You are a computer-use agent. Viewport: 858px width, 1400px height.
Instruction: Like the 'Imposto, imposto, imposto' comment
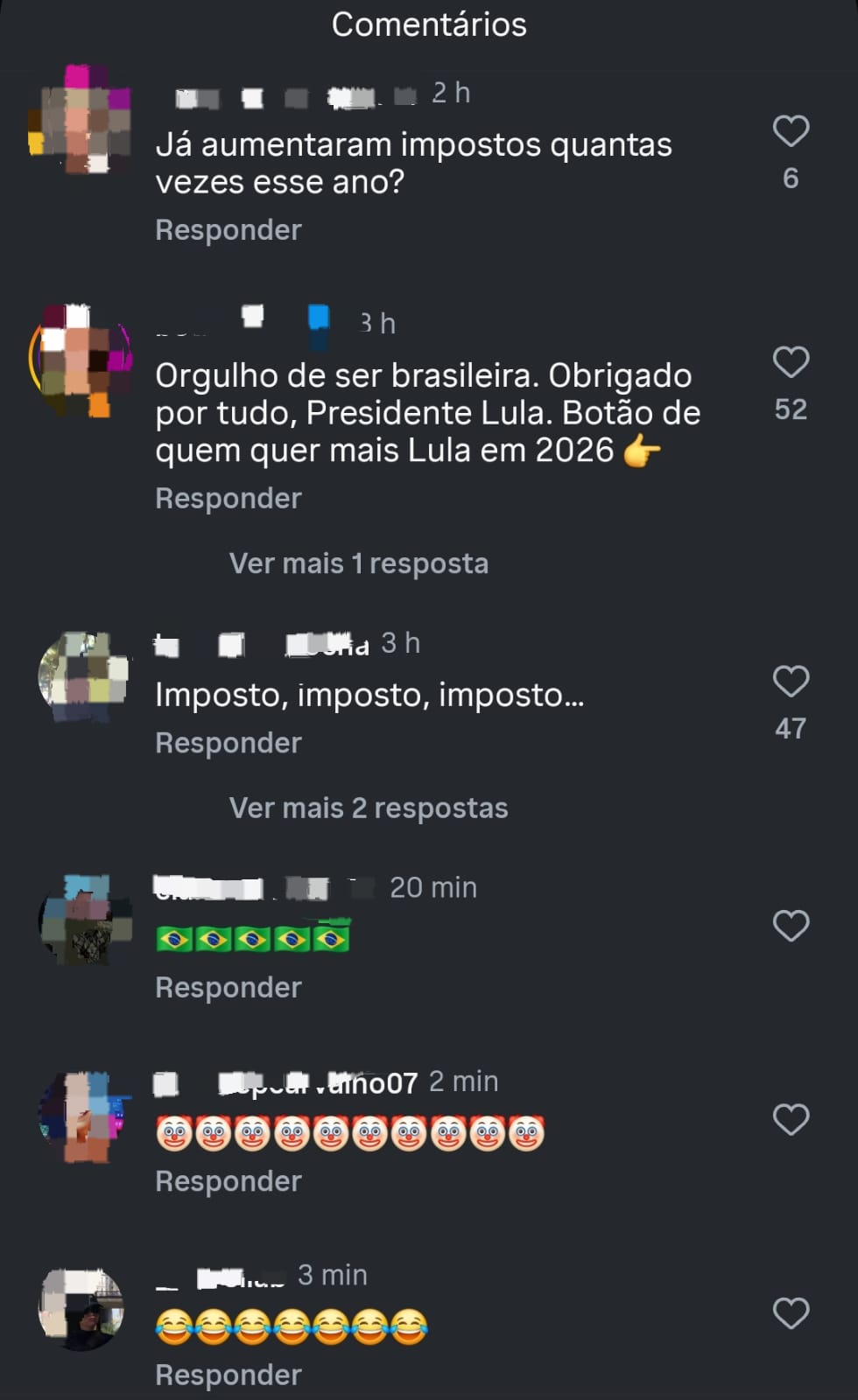[791, 682]
